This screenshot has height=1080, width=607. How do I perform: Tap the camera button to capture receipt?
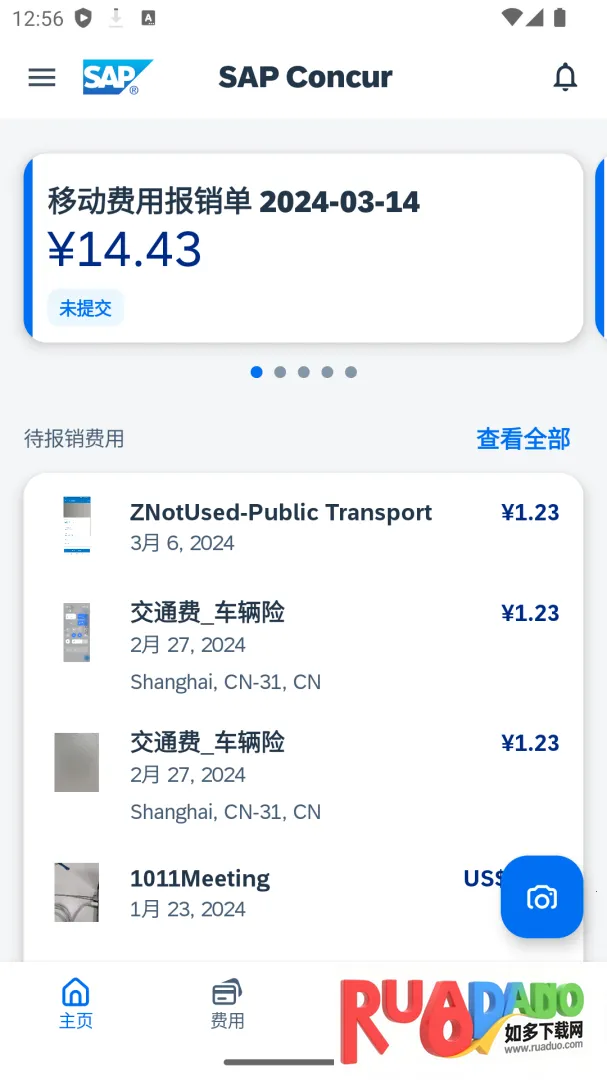click(x=541, y=897)
